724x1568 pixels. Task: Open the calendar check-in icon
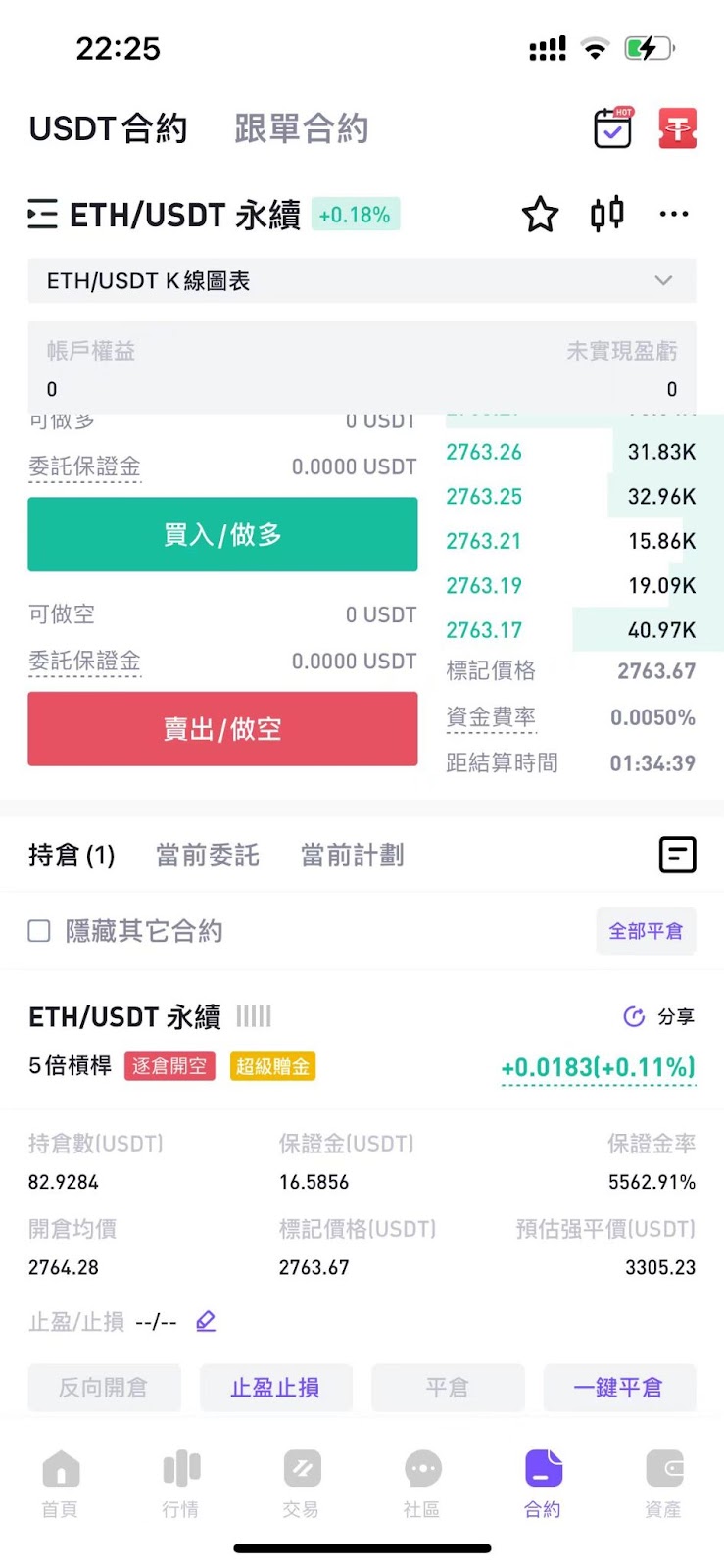(x=613, y=127)
